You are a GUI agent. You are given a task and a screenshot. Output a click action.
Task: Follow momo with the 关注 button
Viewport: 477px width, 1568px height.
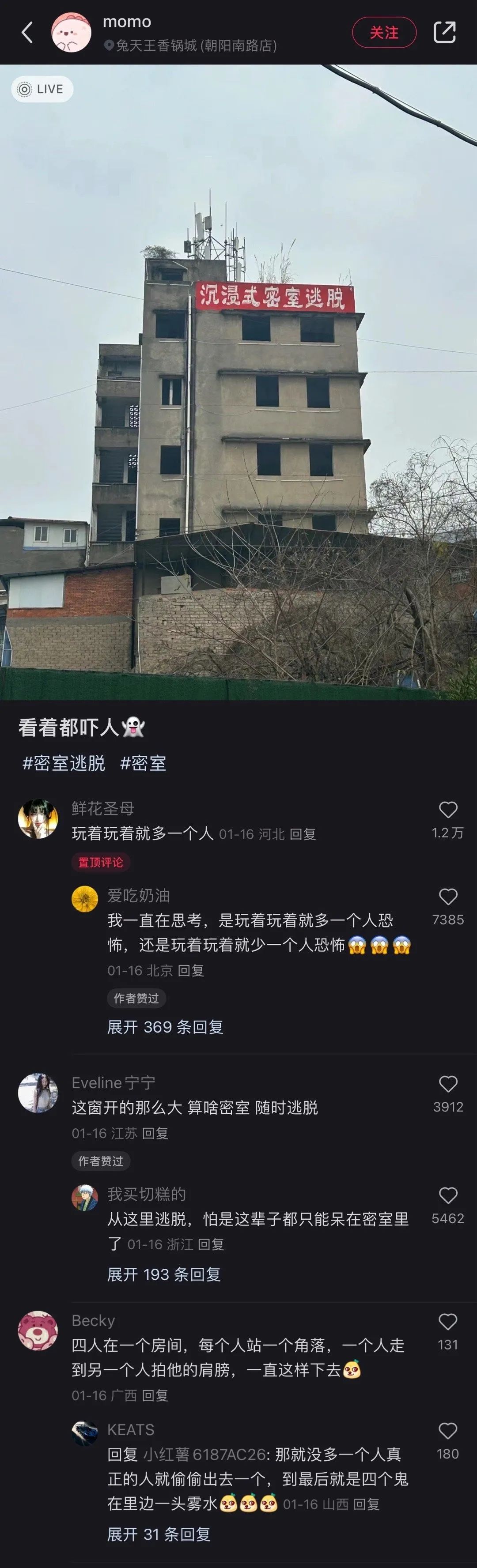point(384,32)
